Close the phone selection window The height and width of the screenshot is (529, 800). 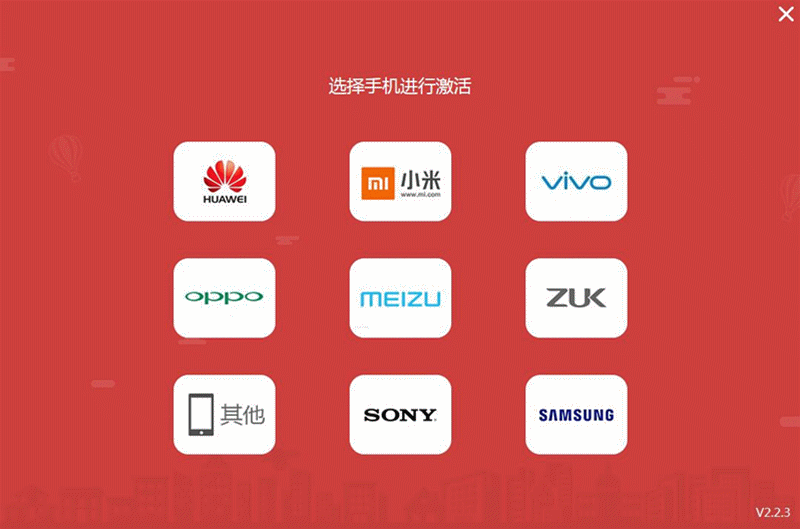point(785,13)
